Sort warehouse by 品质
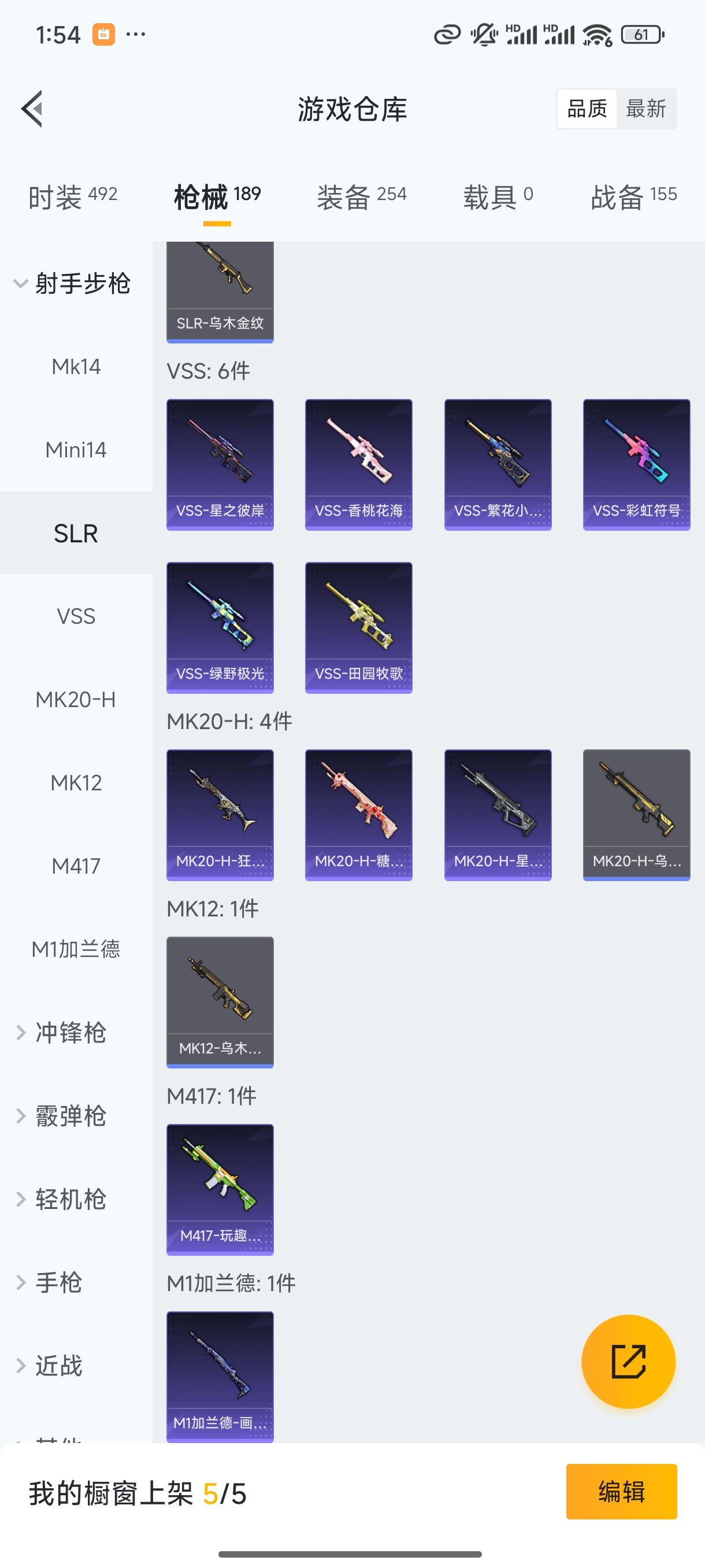This screenshot has width=705, height=1568. tap(587, 109)
